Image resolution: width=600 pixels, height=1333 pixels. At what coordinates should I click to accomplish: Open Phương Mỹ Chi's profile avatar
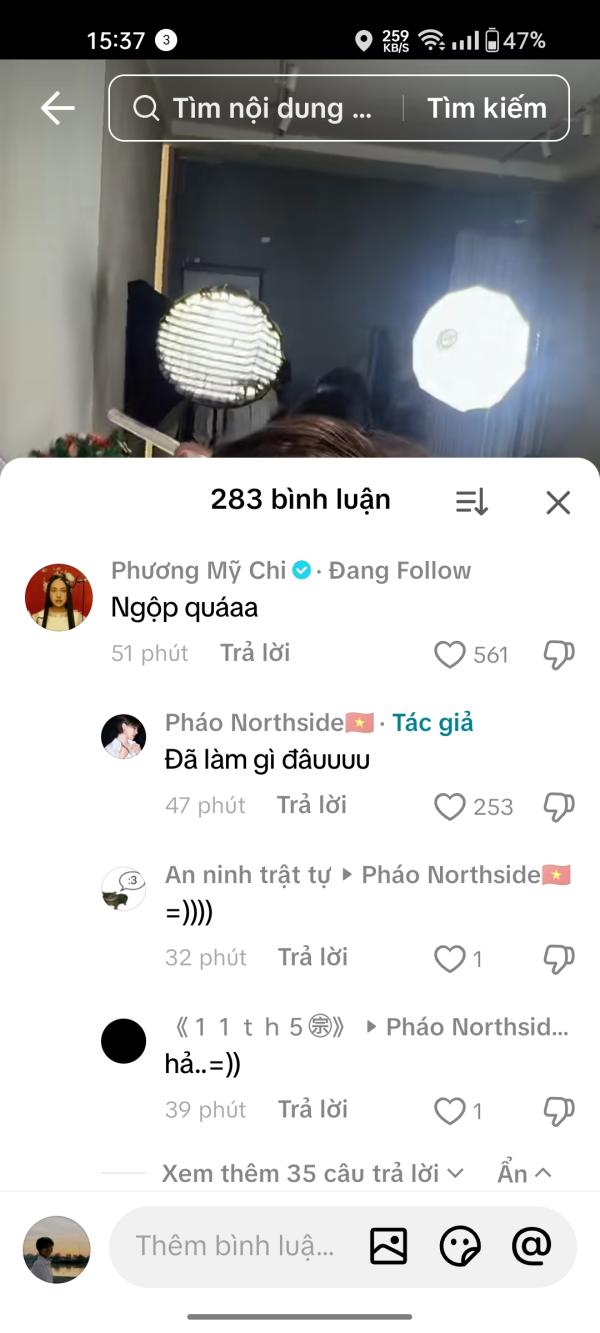tap(58, 597)
